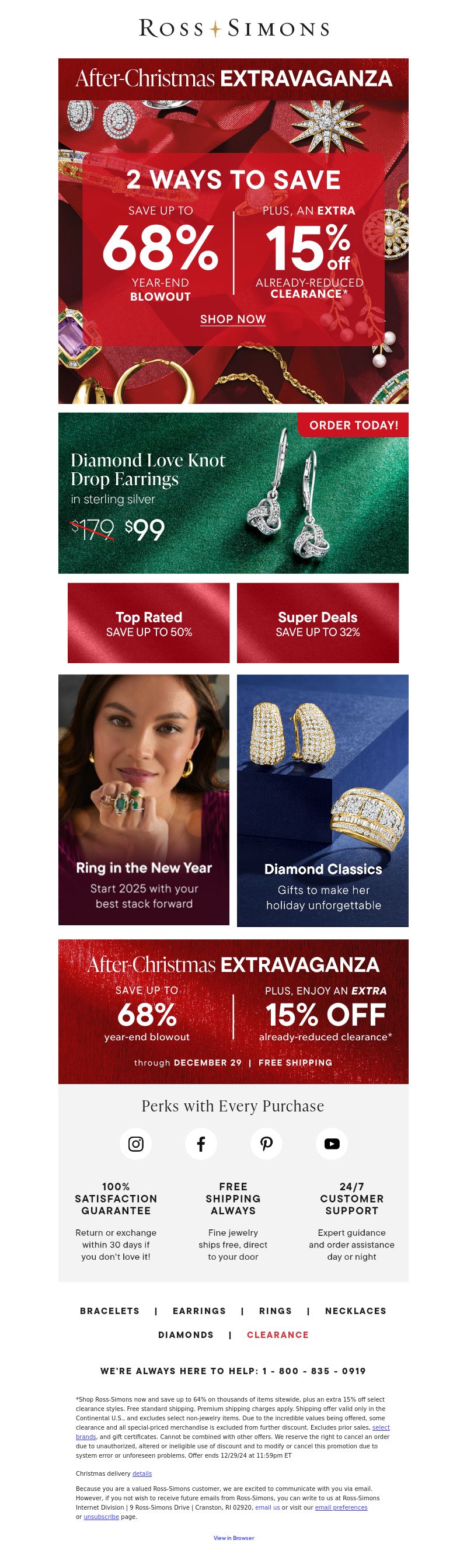Viewport: 467px width, 1568px height.
Task: Go to the CLEARANCE category
Action: coord(278,1334)
